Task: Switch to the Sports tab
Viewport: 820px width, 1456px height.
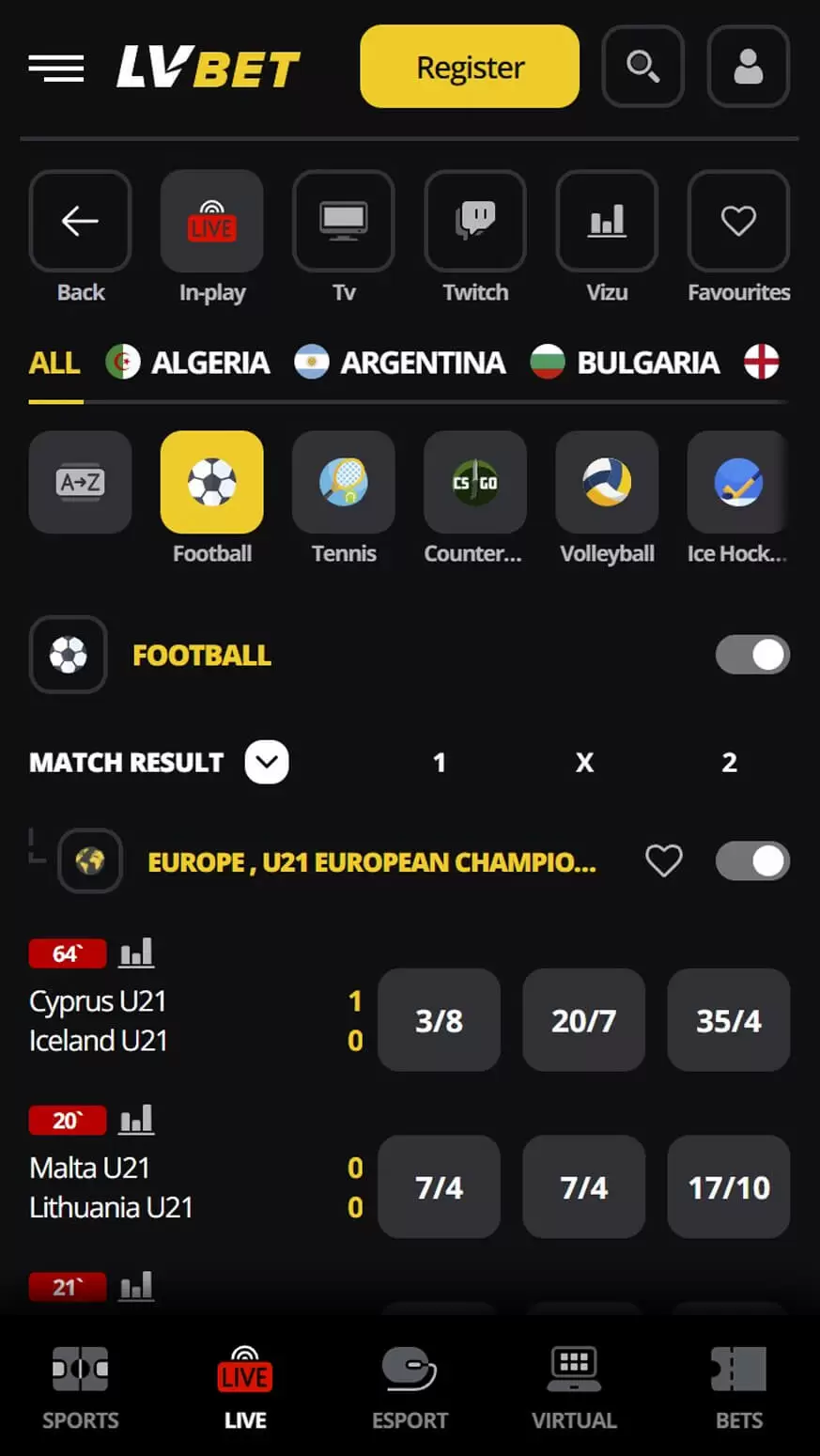Action: tap(81, 1386)
